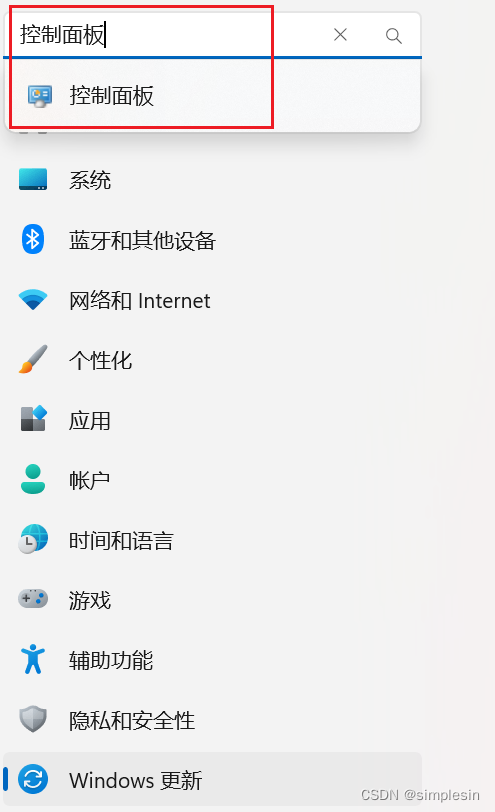The width and height of the screenshot is (495, 812).
Task: Open the 控制面板 search suggestion
Action: click(x=212, y=96)
